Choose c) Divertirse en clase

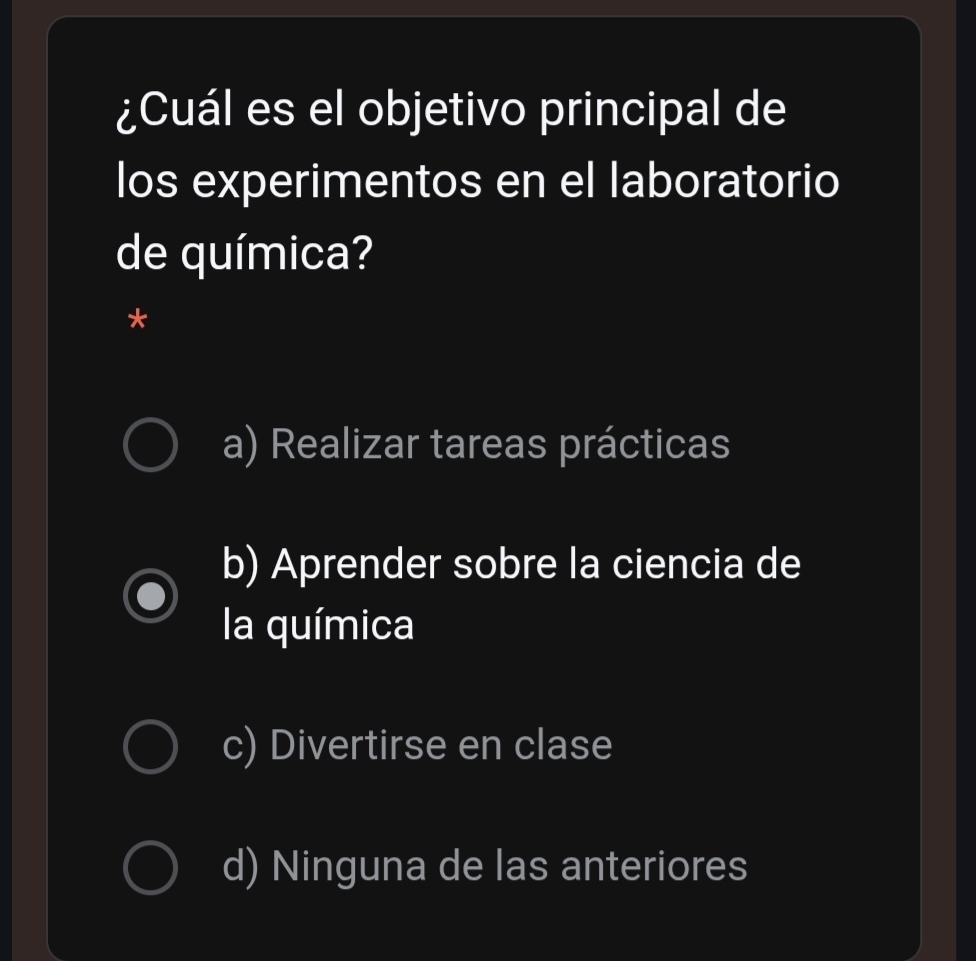point(151,747)
